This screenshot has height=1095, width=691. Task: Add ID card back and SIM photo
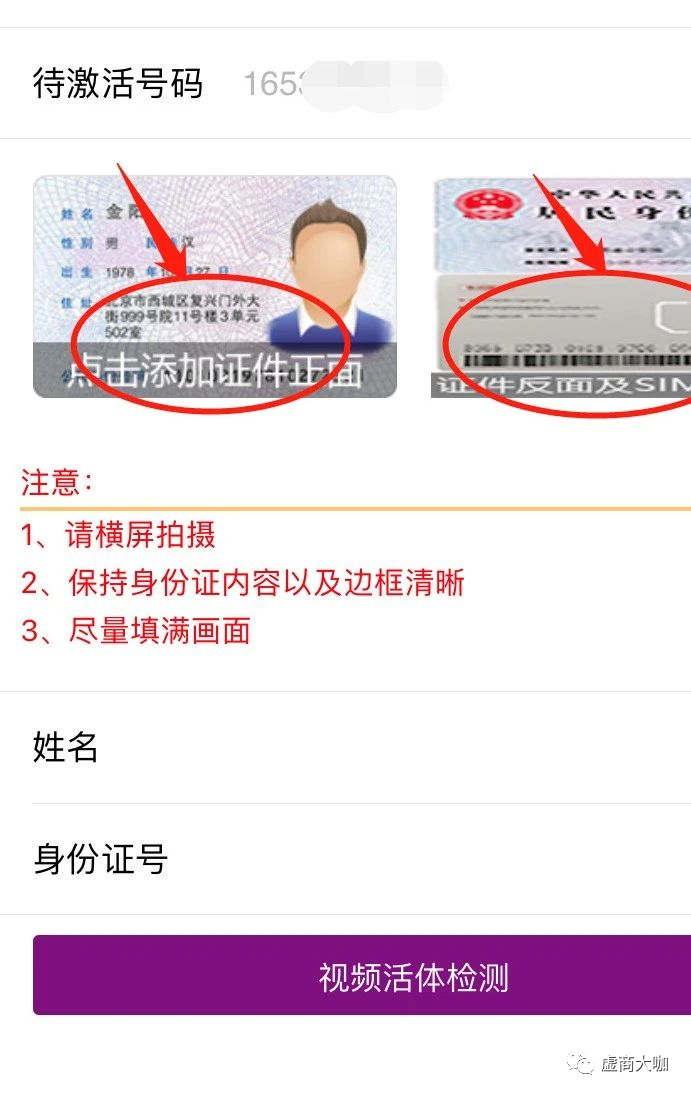(562, 288)
